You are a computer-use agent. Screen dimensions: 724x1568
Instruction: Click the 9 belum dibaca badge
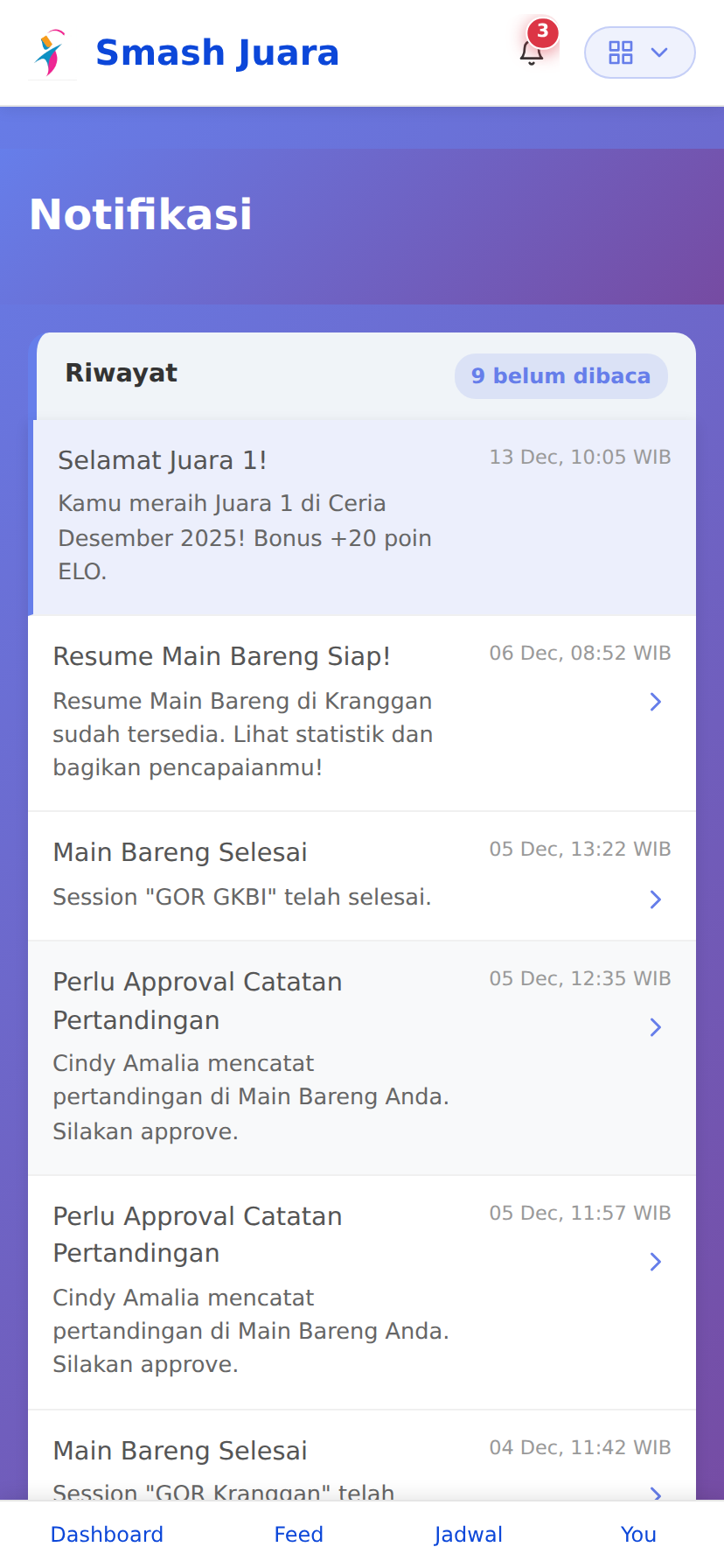pos(560,375)
